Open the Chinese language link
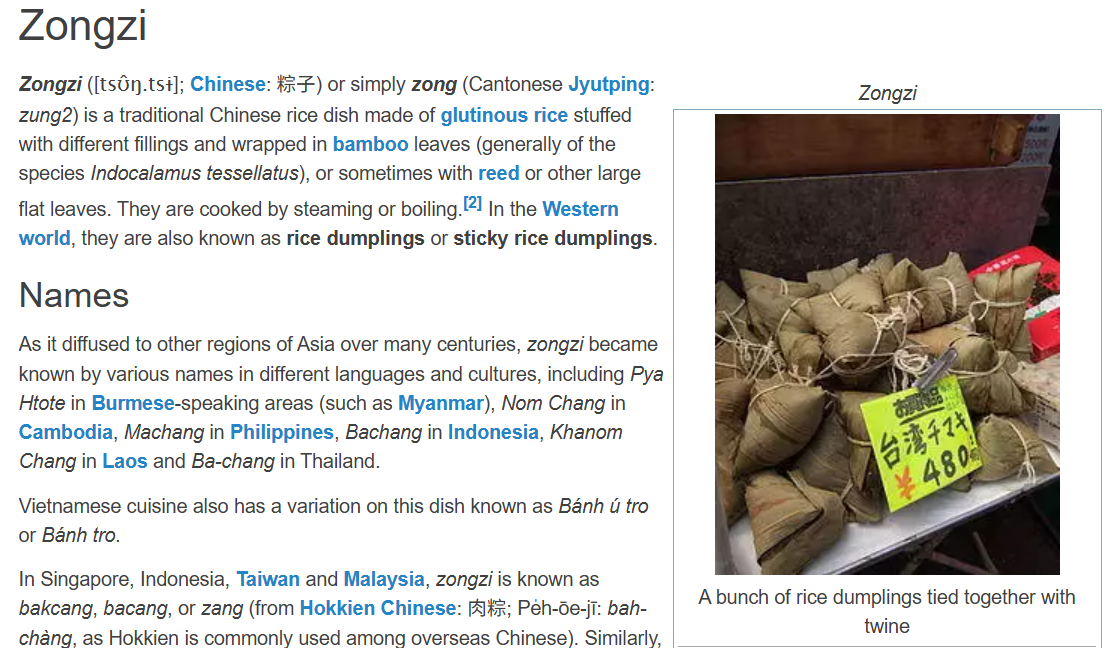The width and height of the screenshot is (1111, 648). (x=227, y=84)
